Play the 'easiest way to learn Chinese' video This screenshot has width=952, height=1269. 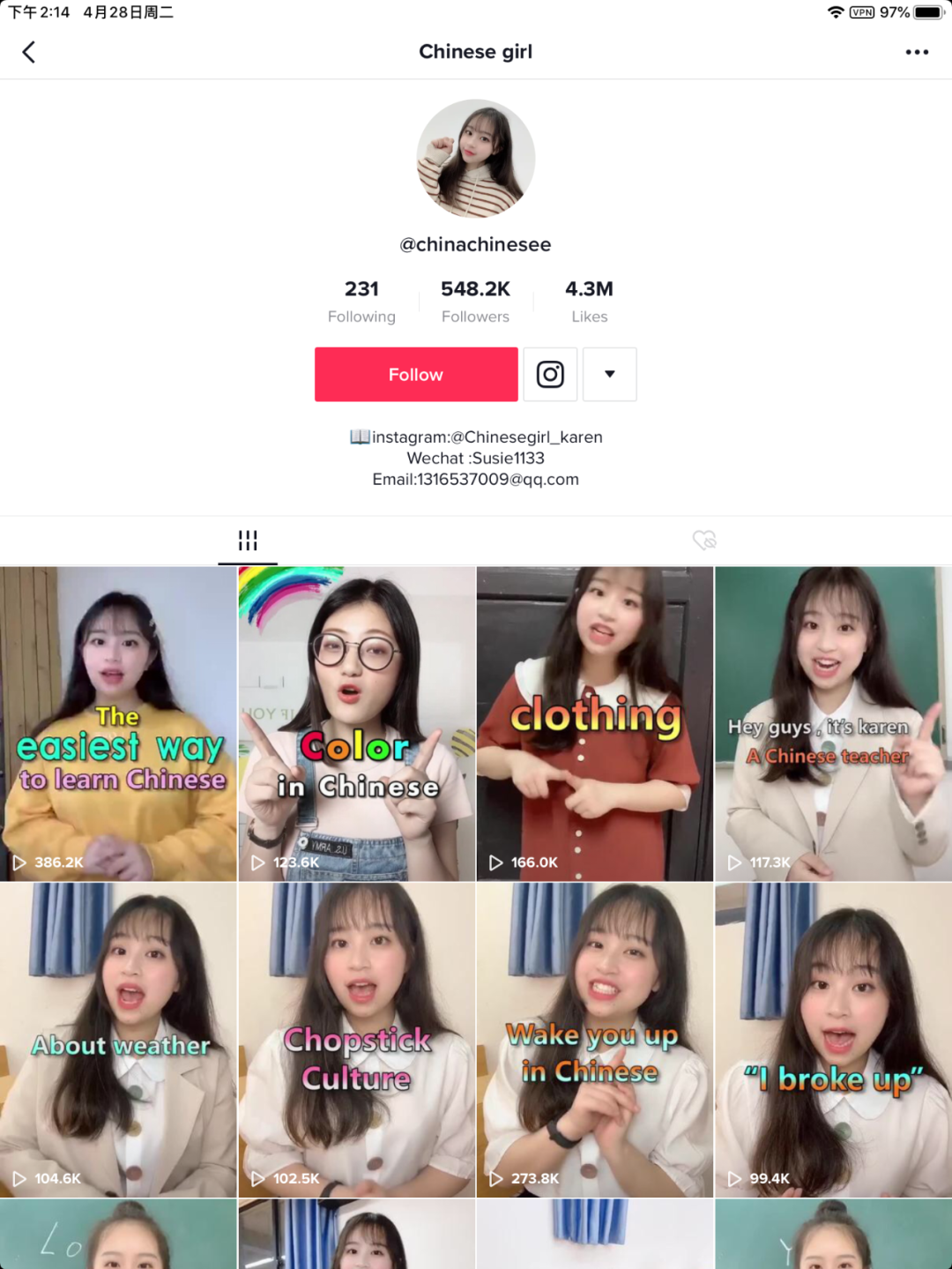(118, 723)
